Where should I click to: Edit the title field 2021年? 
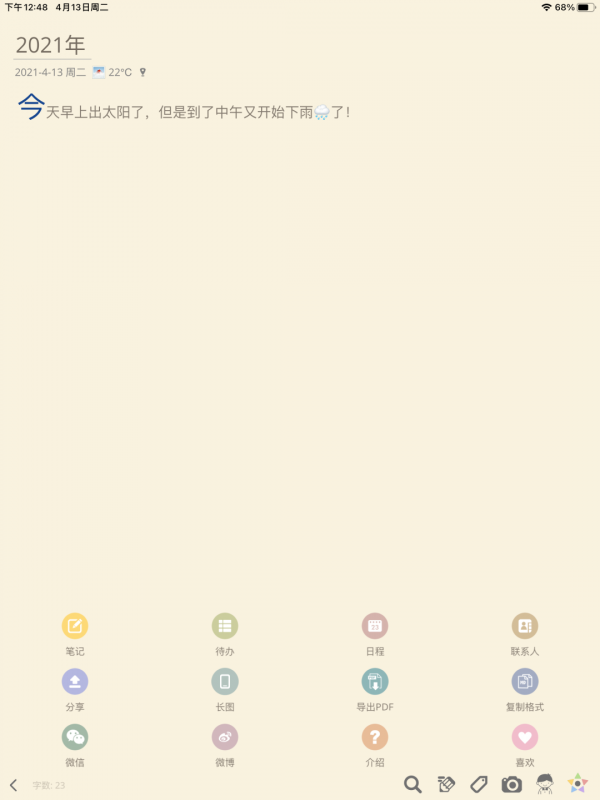(51, 45)
